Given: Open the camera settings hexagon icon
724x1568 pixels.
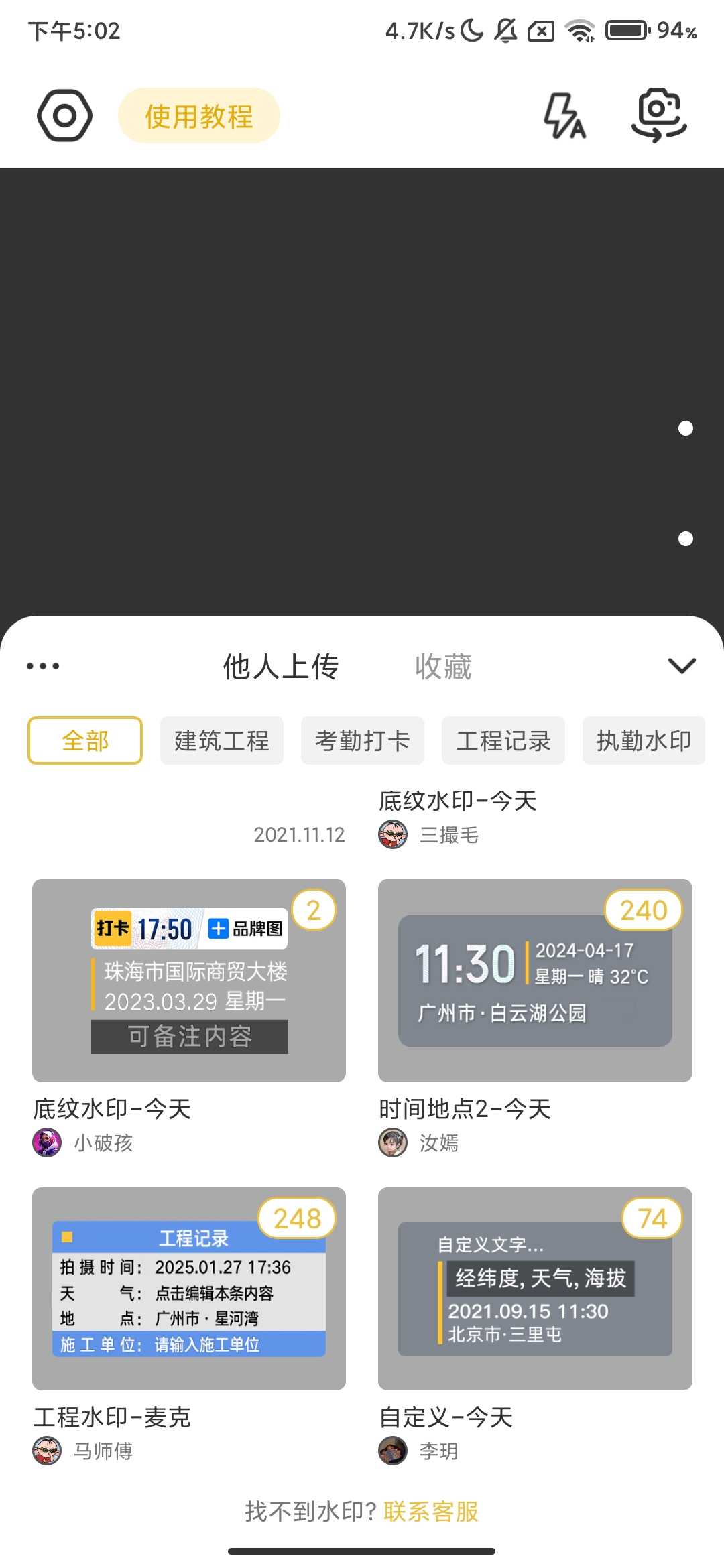Looking at the screenshot, I should [x=64, y=116].
